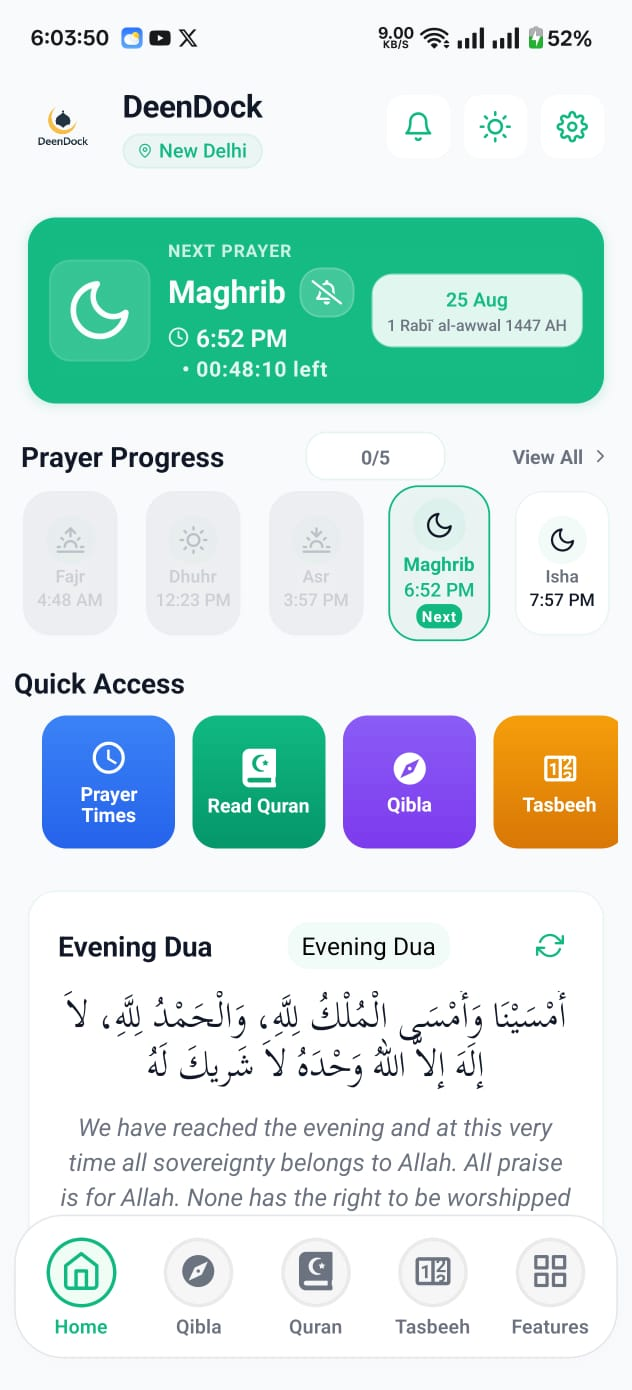The width and height of the screenshot is (632, 1390).
Task: Go to the Tasbeeh tab in bottom navigation
Action: tap(432, 1290)
